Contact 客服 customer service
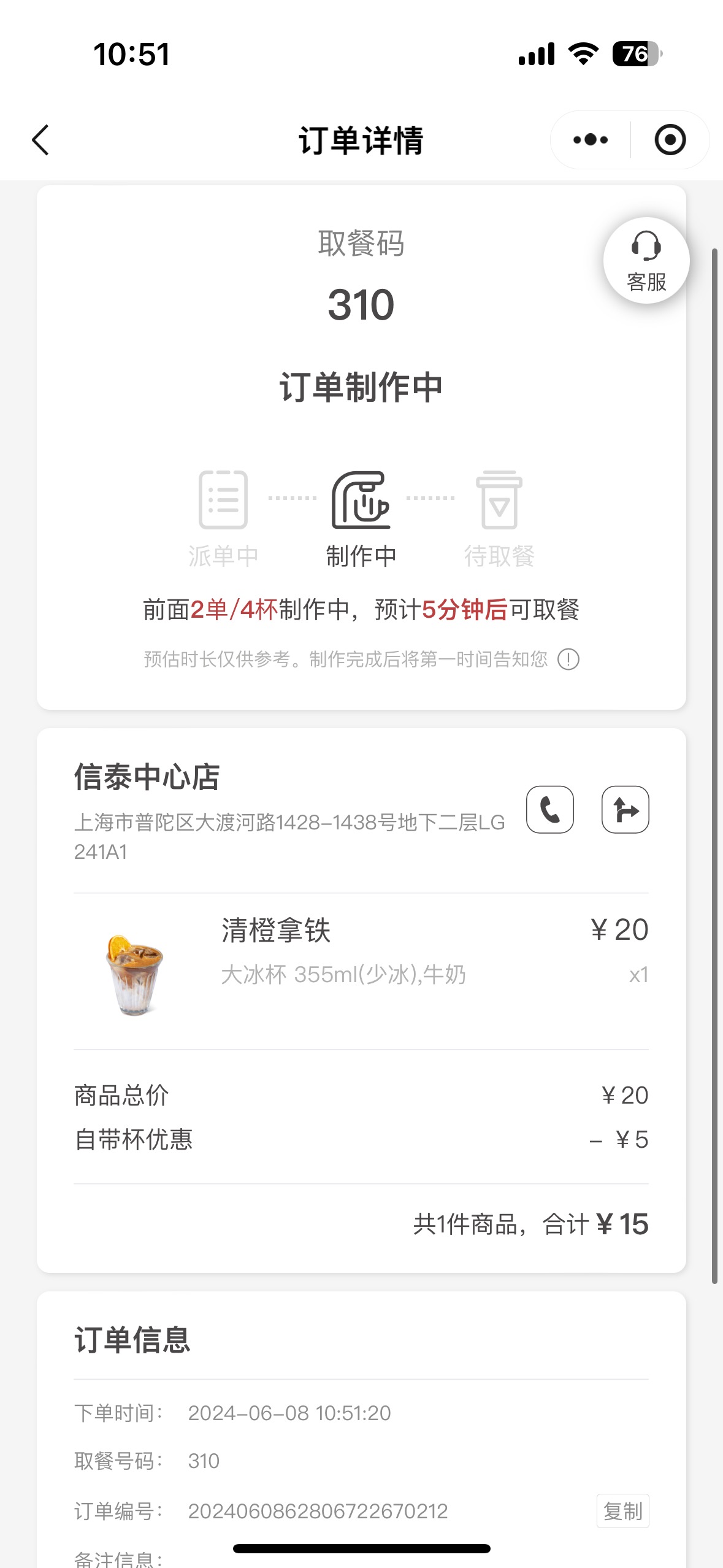Viewport: 723px width, 1568px height. click(646, 261)
